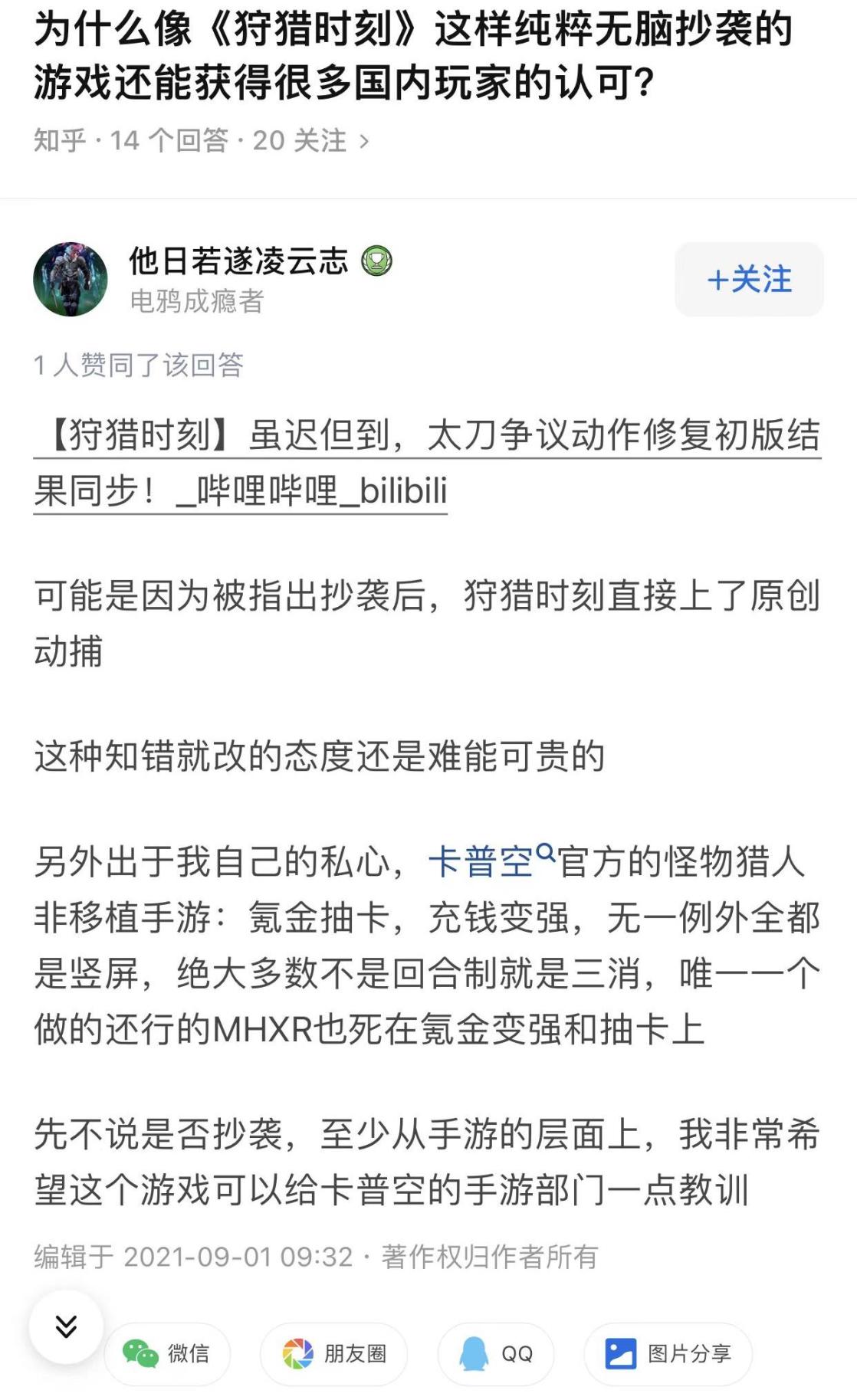Open the 狩猎时刻 bilibili video link
857x1400 pixels.
[x=425, y=462]
